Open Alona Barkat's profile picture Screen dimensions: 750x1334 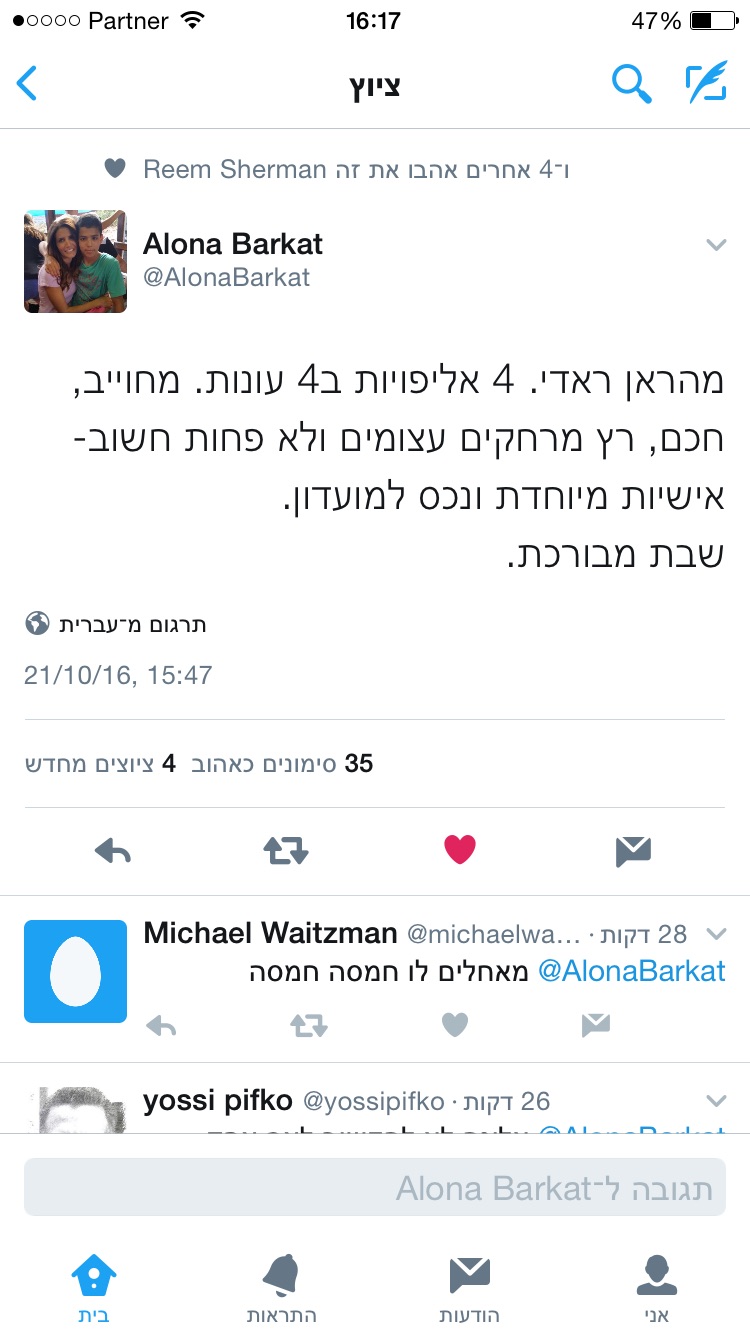(75, 261)
